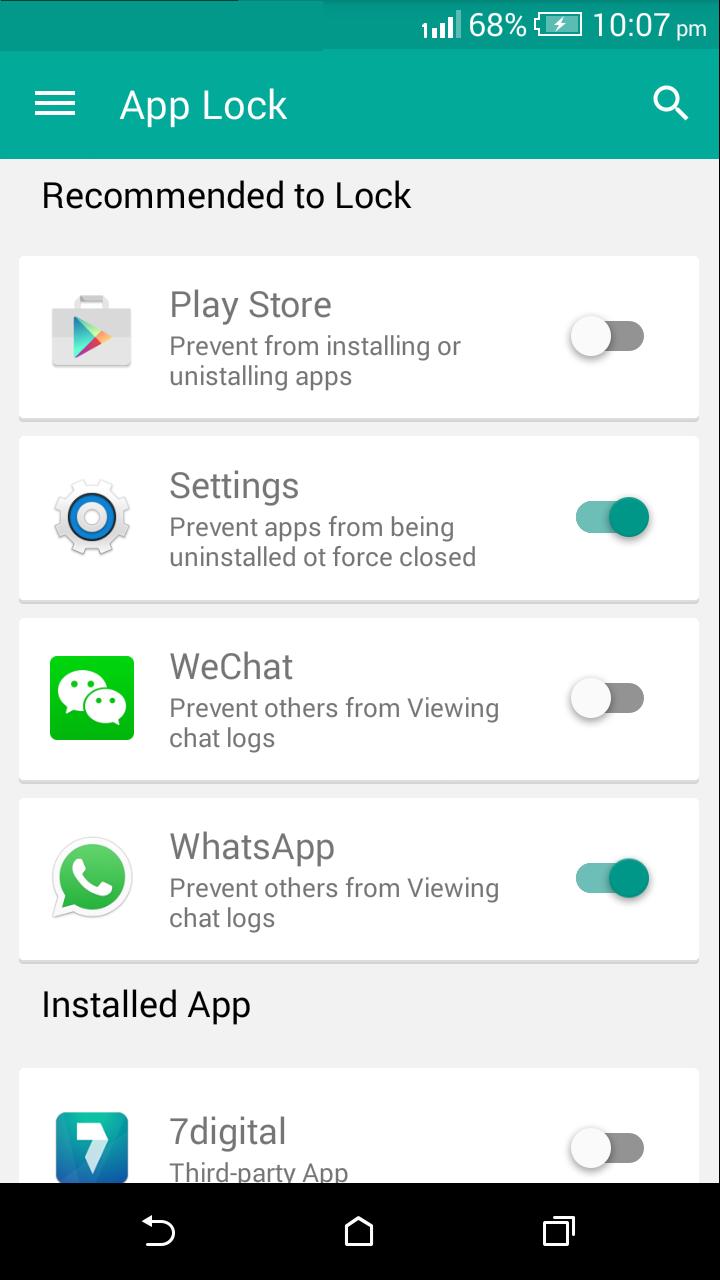The width and height of the screenshot is (720, 1280).
Task: Enable the Play Store lock switch
Action: 607,336
